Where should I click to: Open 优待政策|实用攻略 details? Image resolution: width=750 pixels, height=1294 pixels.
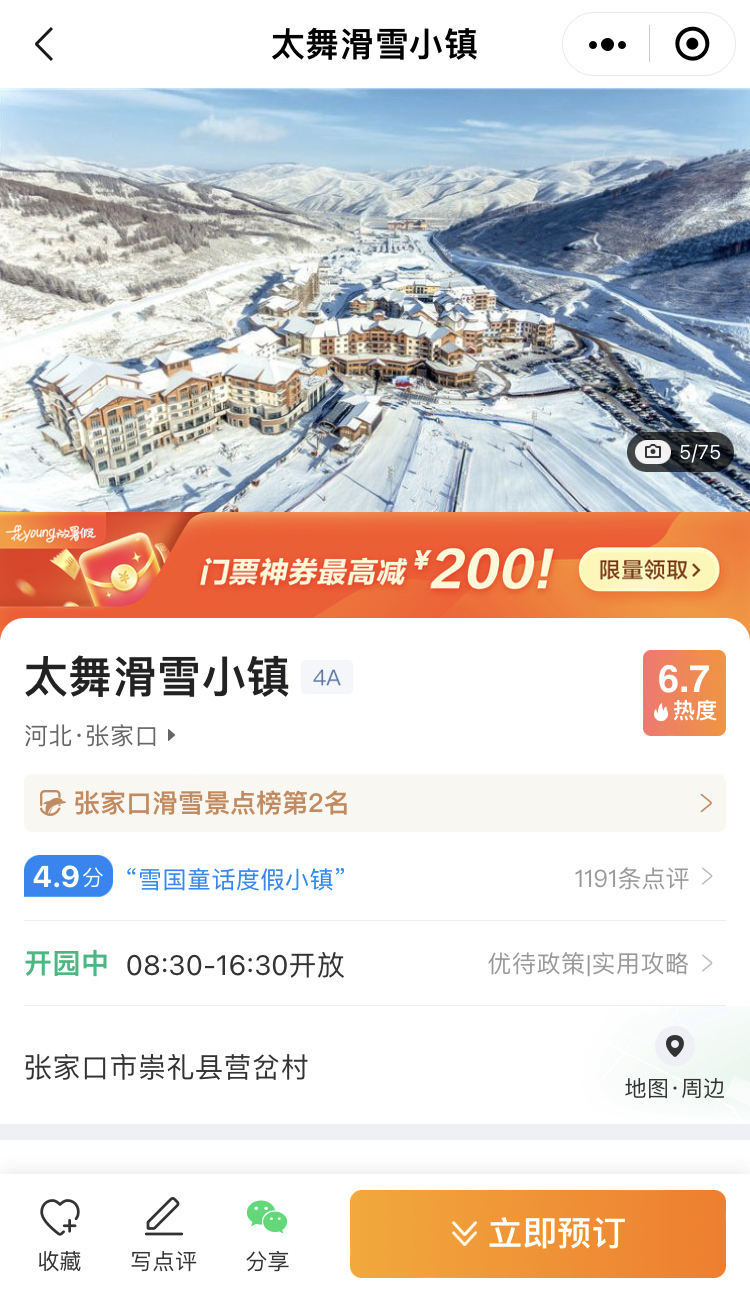pyautogui.click(x=600, y=964)
